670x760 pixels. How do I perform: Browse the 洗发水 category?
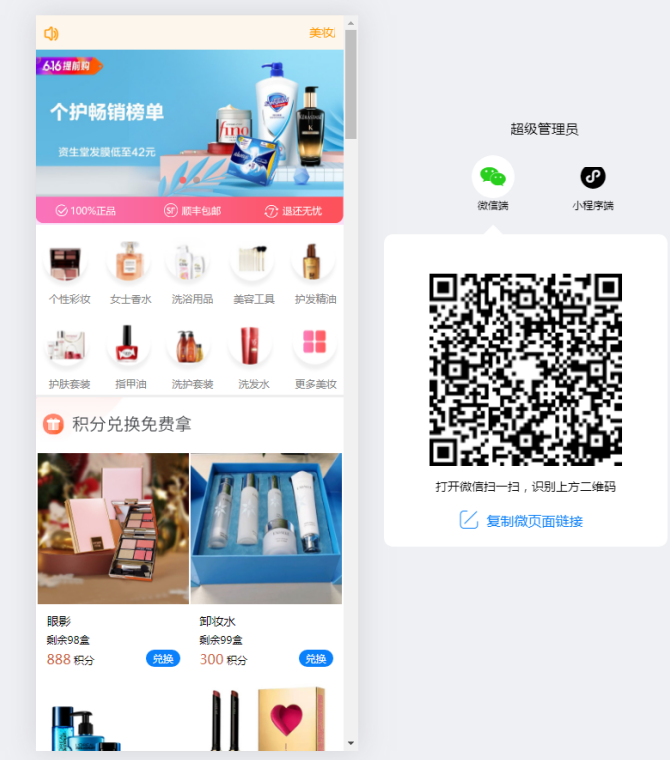coord(253,347)
